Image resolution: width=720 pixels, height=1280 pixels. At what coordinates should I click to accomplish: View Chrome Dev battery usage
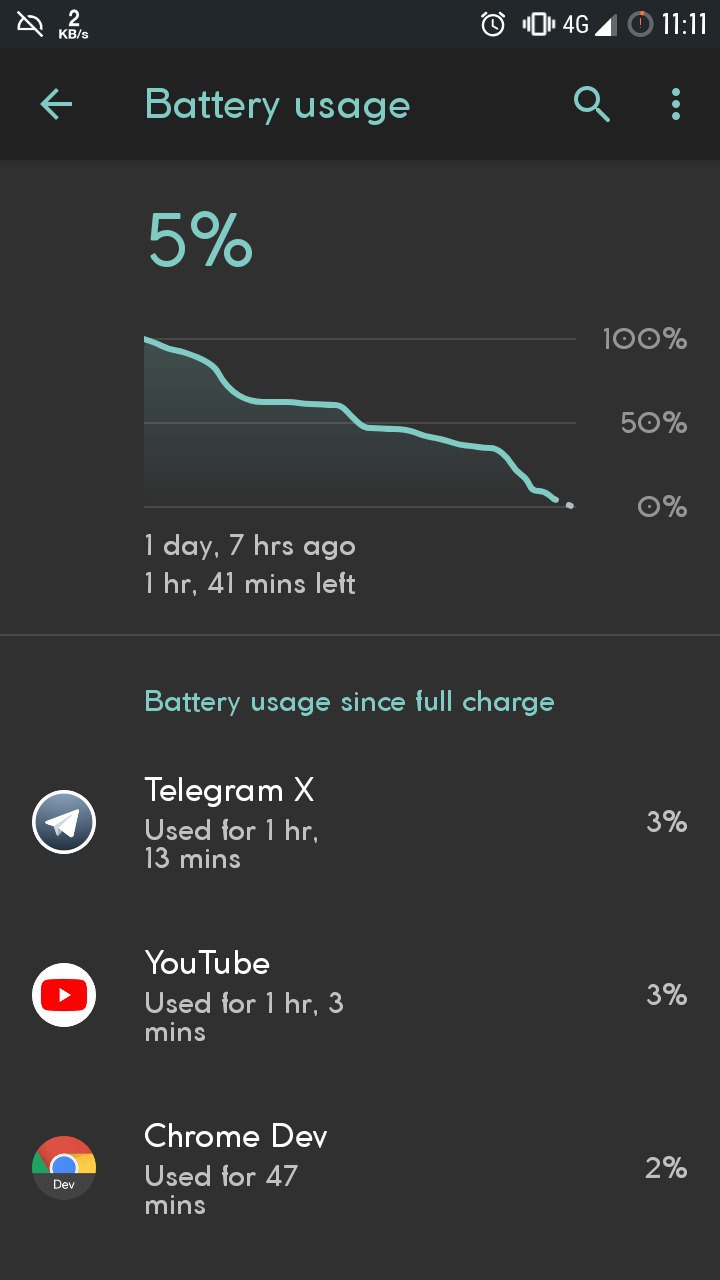tap(360, 1168)
